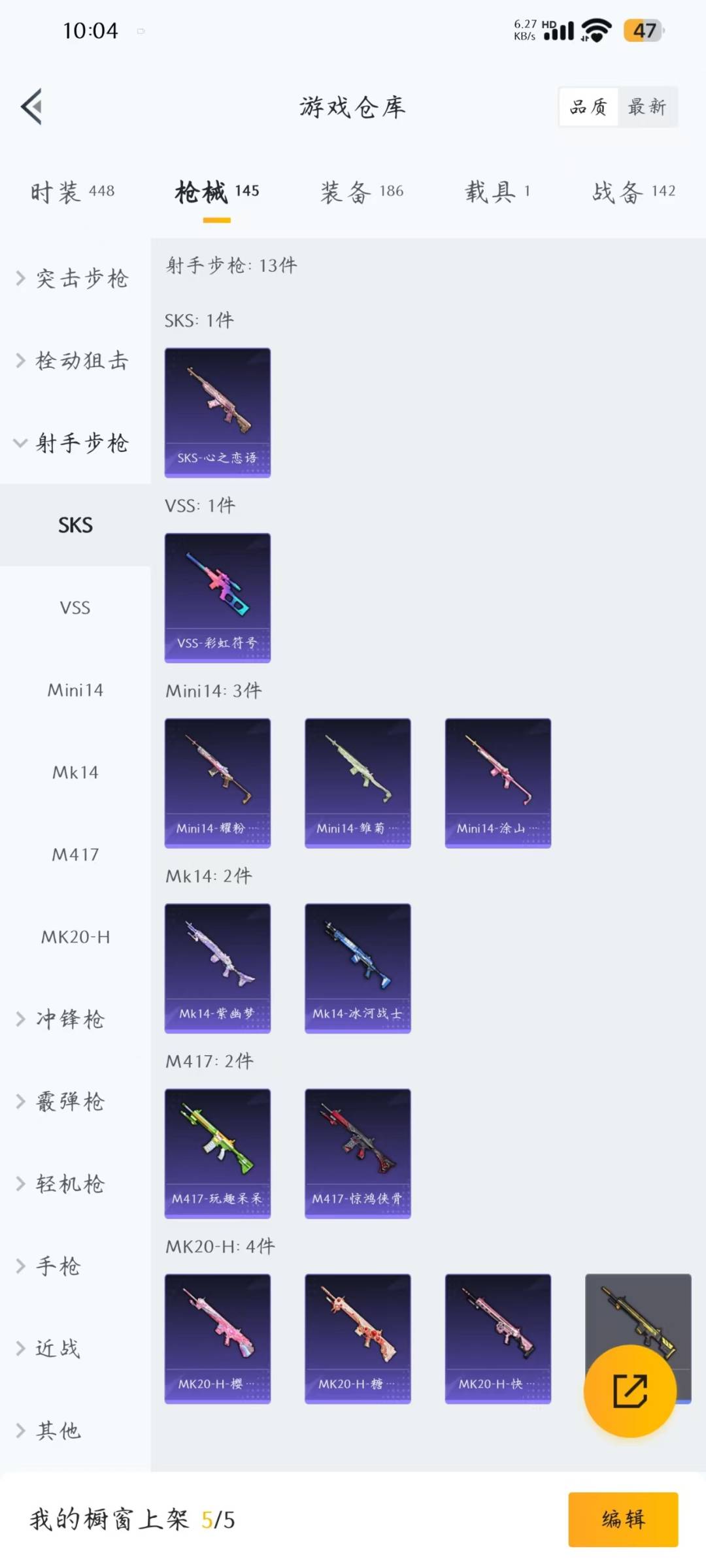
Task: Switch to the 时装 tab
Action: click(x=73, y=192)
